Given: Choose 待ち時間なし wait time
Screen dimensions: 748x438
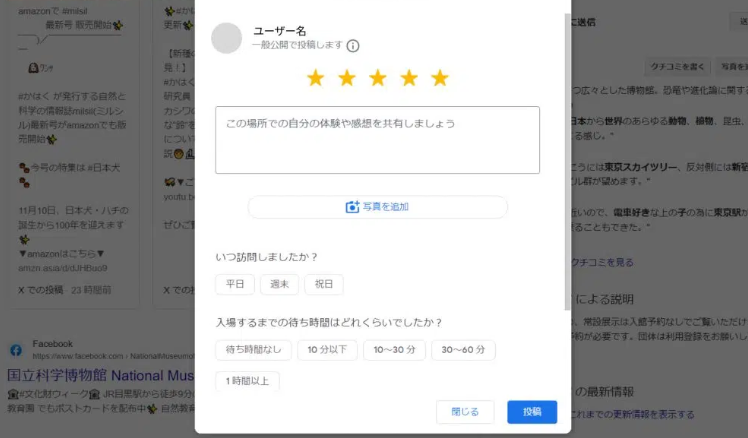Looking at the screenshot, I should [x=254, y=350].
